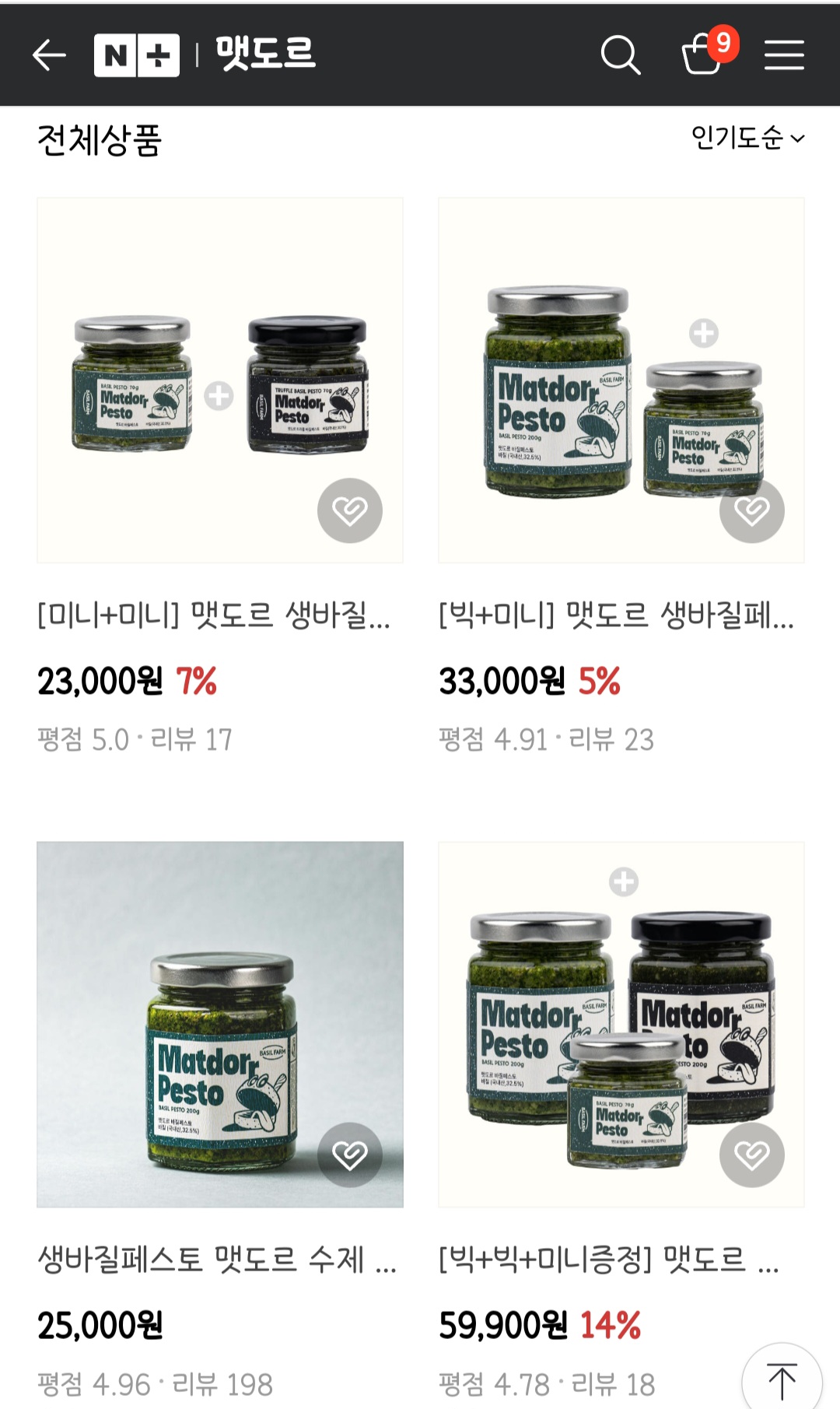Open the search magnifier
The image size is (840, 1409).
click(620, 55)
